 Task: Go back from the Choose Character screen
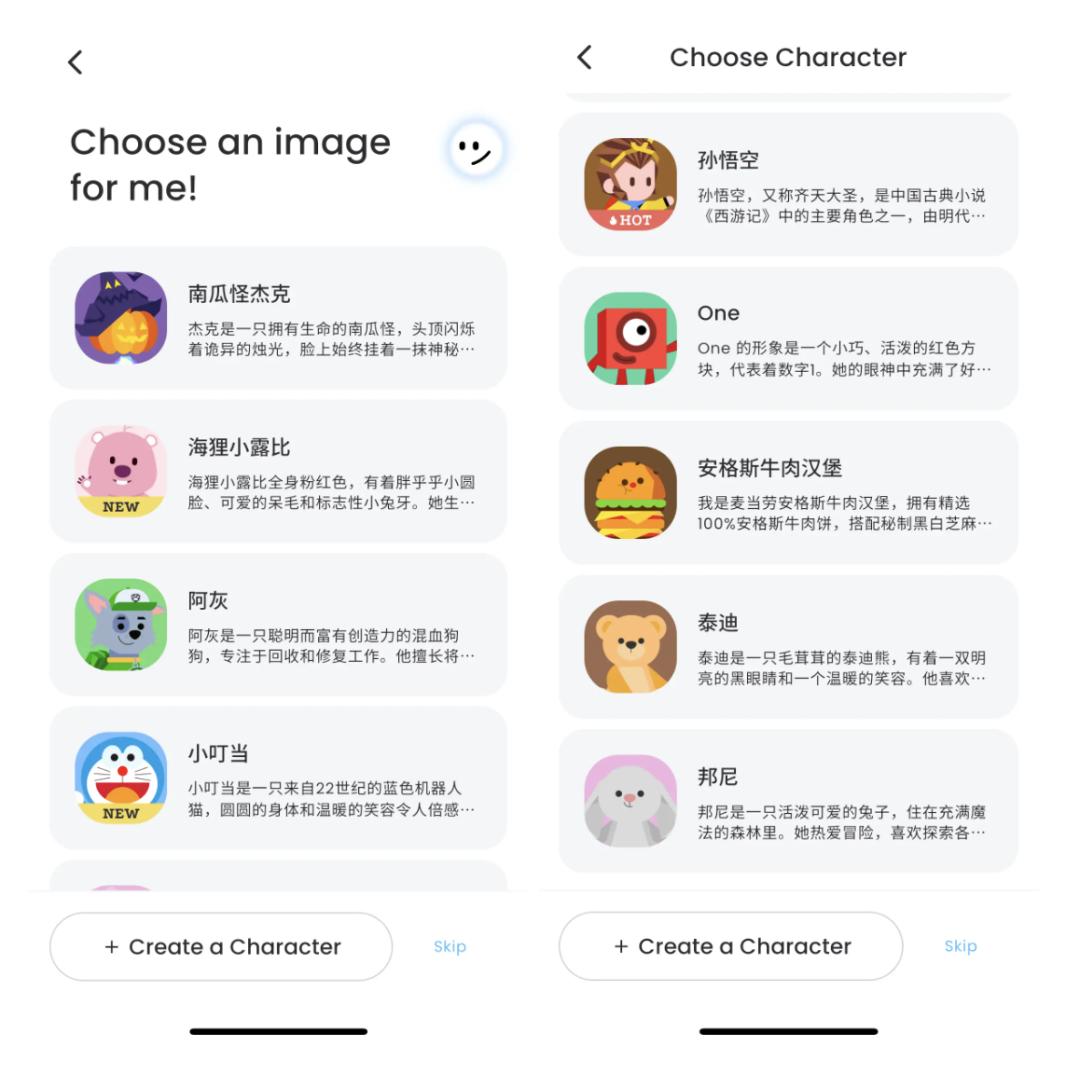click(x=585, y=57)
